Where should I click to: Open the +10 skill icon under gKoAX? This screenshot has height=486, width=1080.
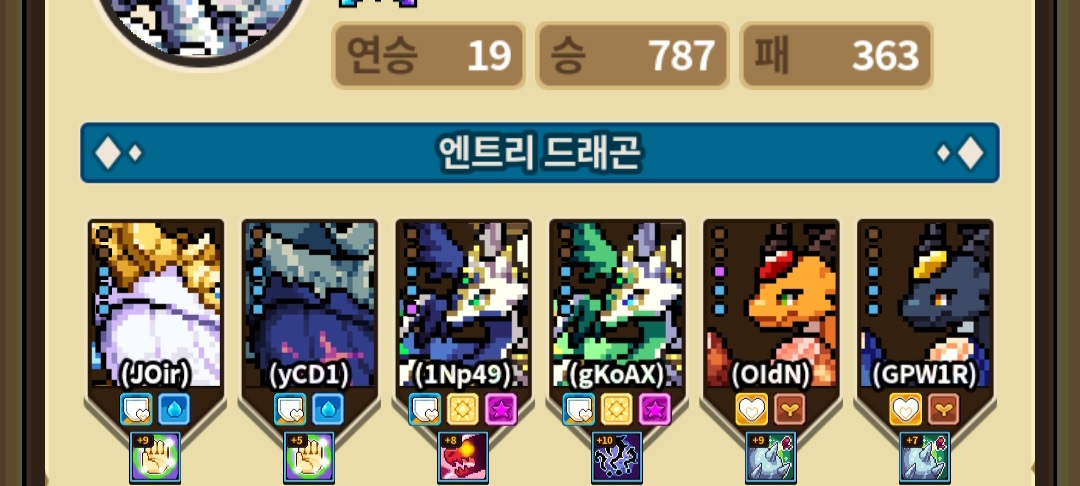tap(617, 457)
